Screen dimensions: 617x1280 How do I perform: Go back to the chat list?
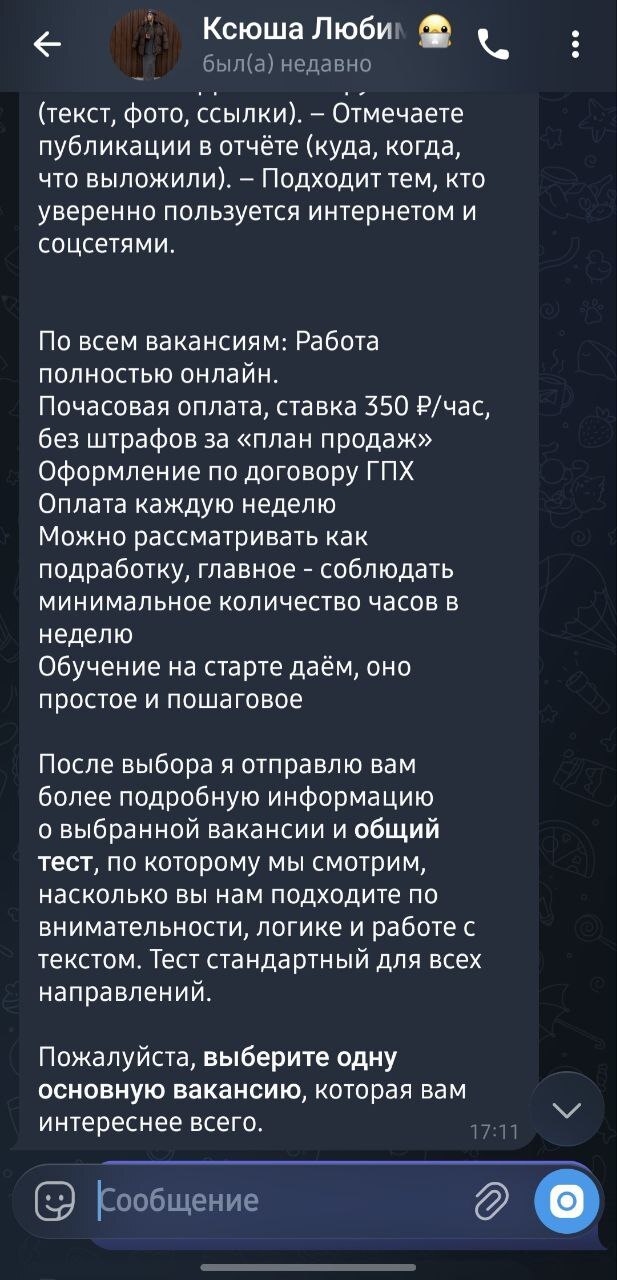click(47, 44)
